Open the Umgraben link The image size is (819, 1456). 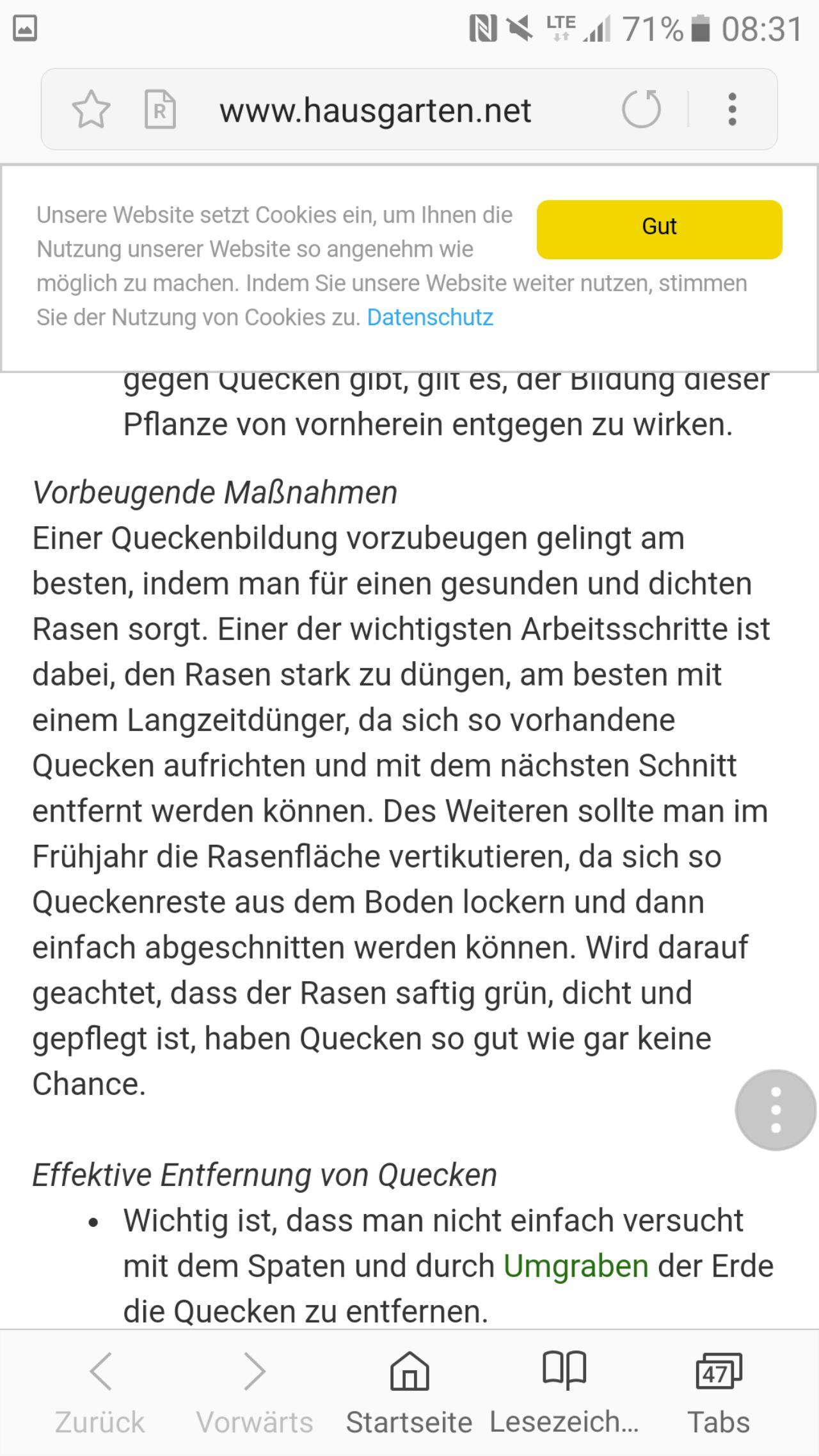(x=576, y=1266)
